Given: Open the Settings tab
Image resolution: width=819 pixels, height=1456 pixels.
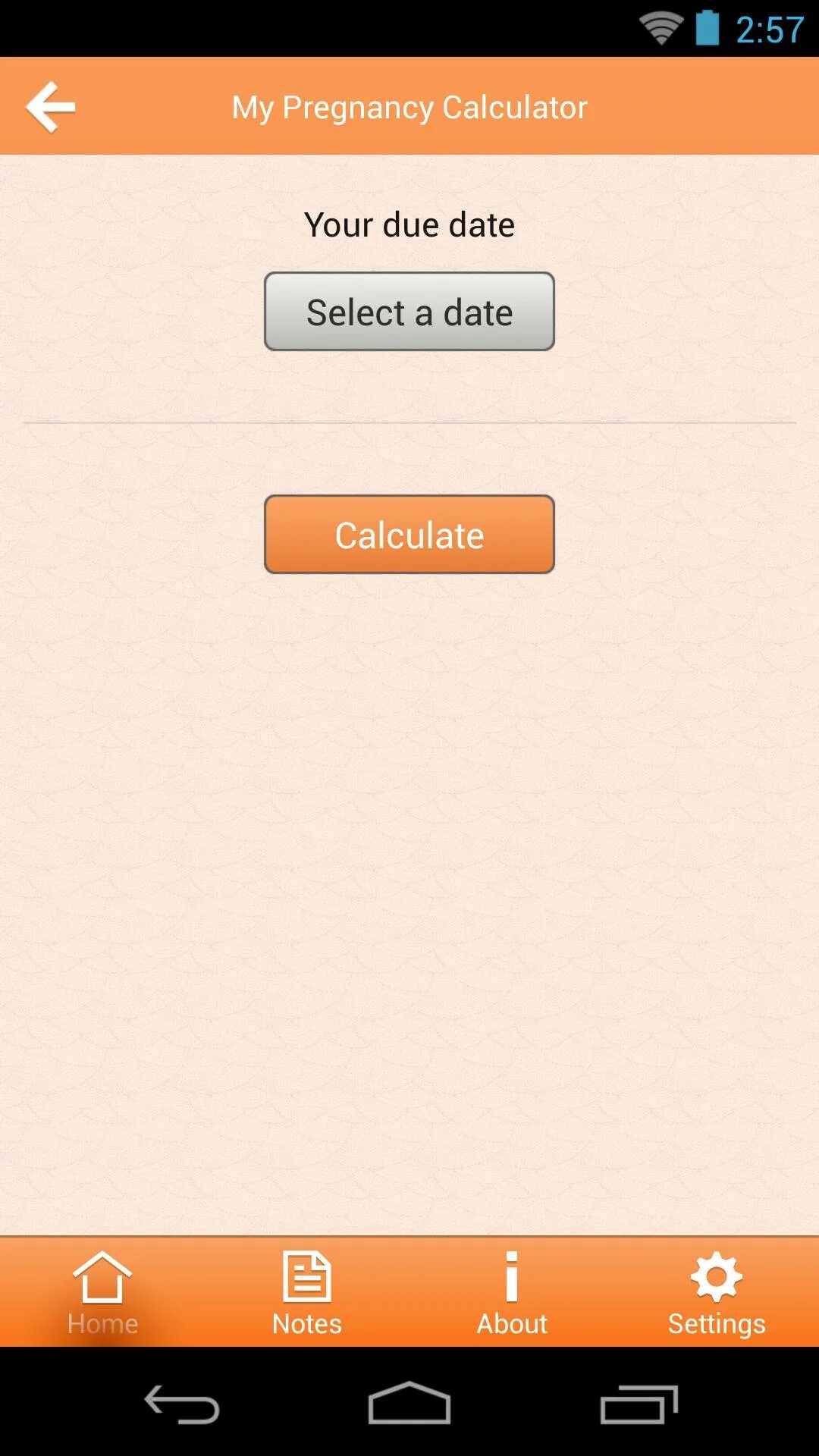Looking at the screenshot, I should pos(717,1293).
